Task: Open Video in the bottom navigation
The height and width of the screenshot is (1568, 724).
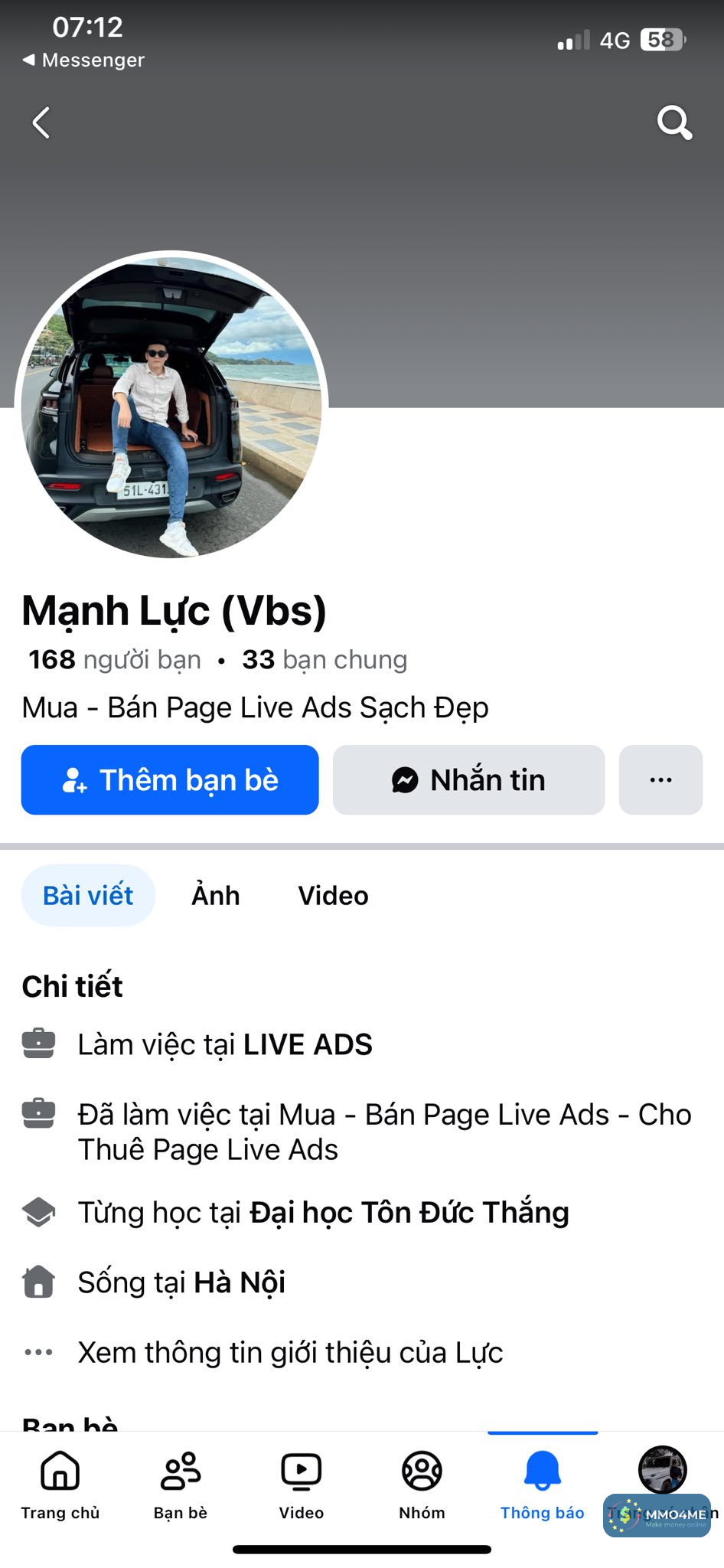Action: (302, 1484)
